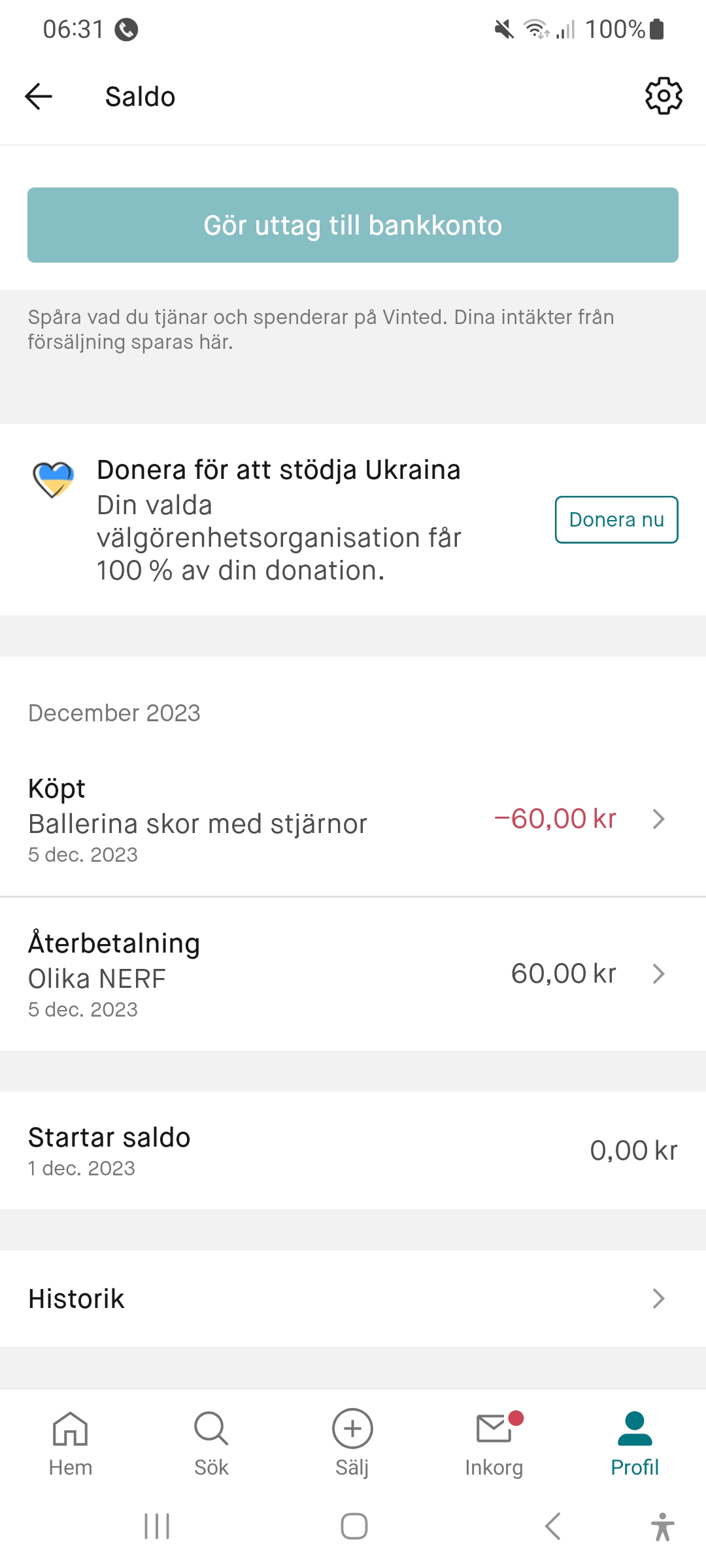Open the settings gear icon

point(664,97)
